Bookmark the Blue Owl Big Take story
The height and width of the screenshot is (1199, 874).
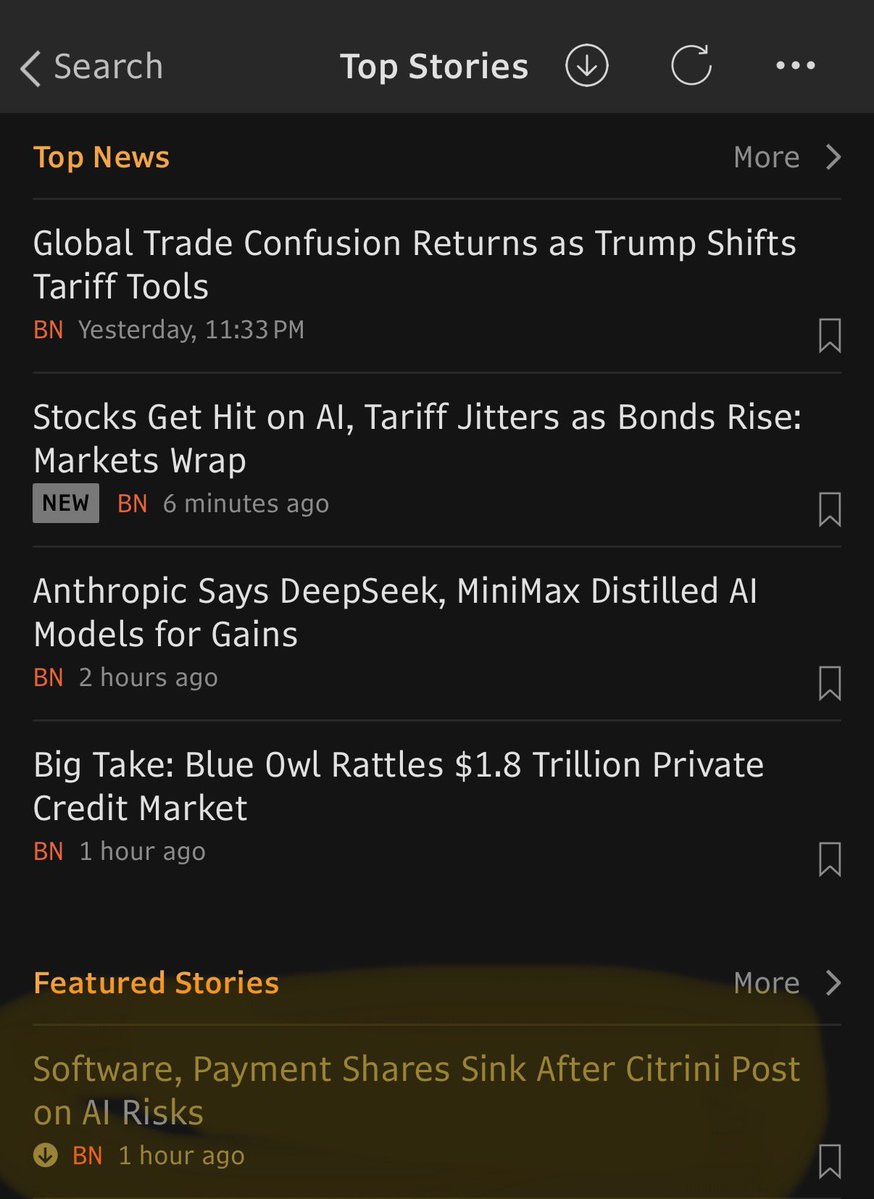click(829, 859)
